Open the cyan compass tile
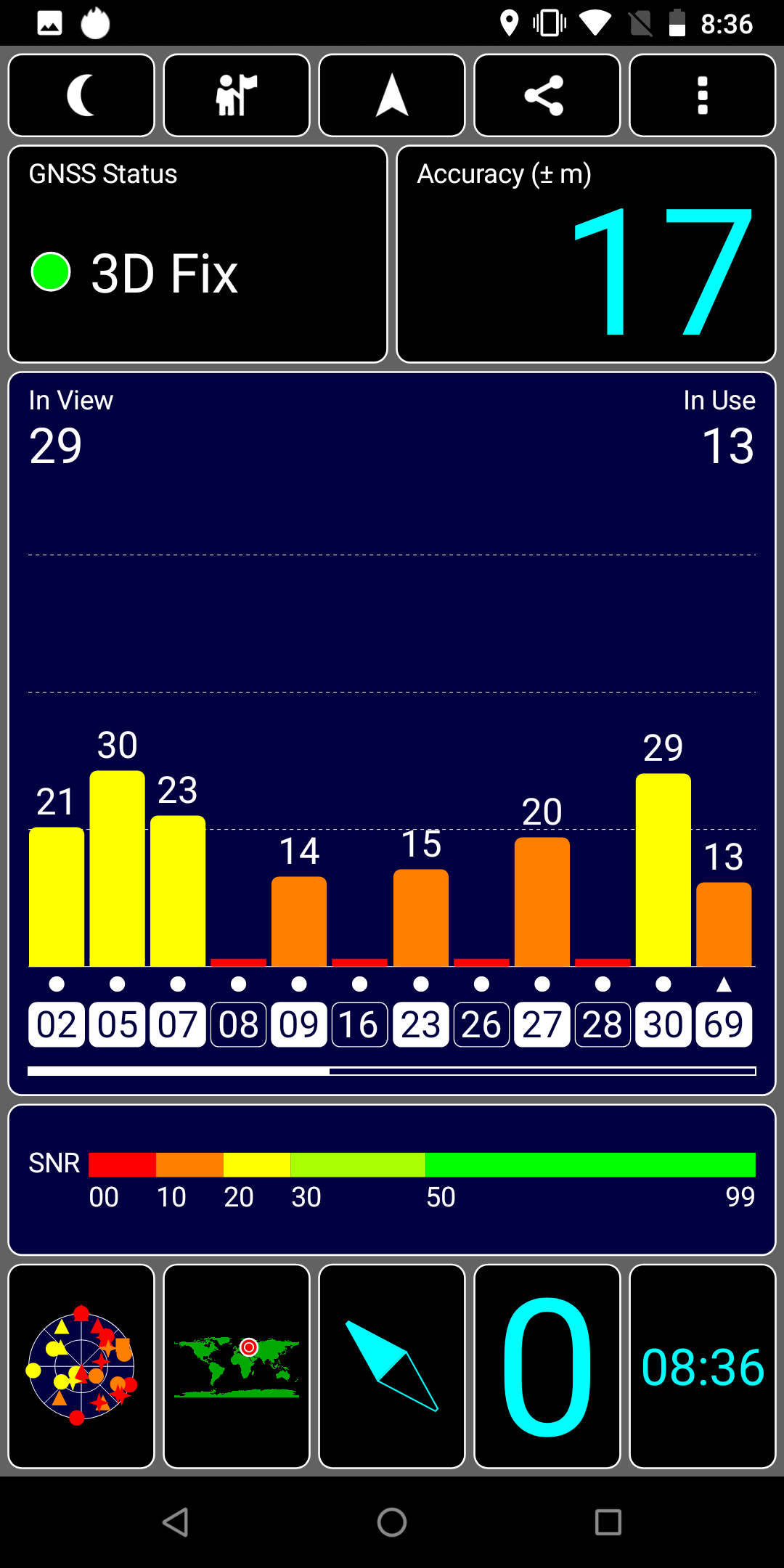 (x=392, y=1366)
